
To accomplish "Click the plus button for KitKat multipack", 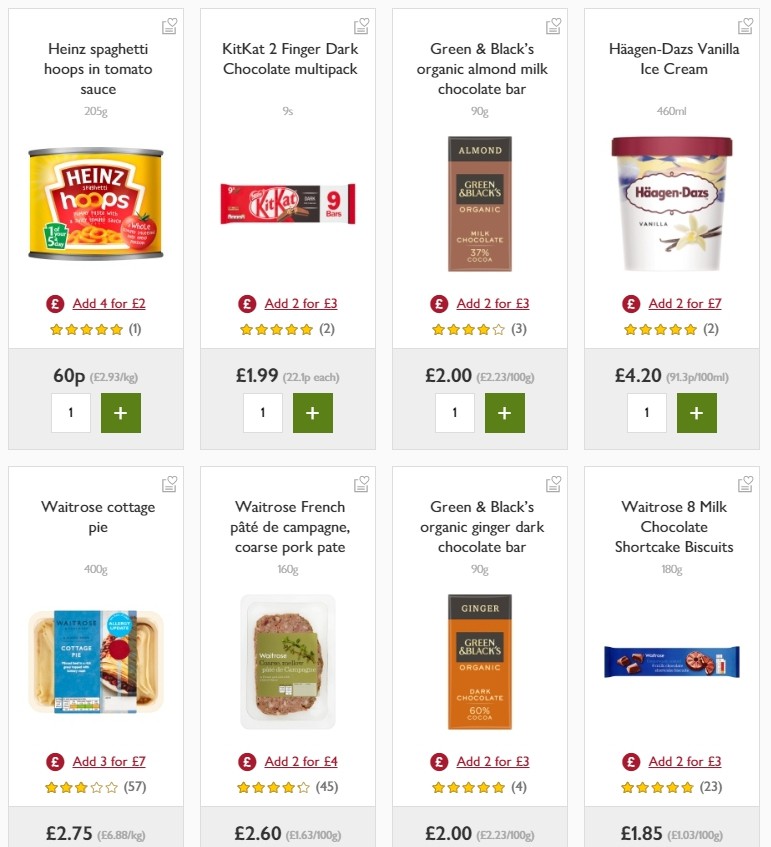I will pyautogui.click(x=313, y=412).
